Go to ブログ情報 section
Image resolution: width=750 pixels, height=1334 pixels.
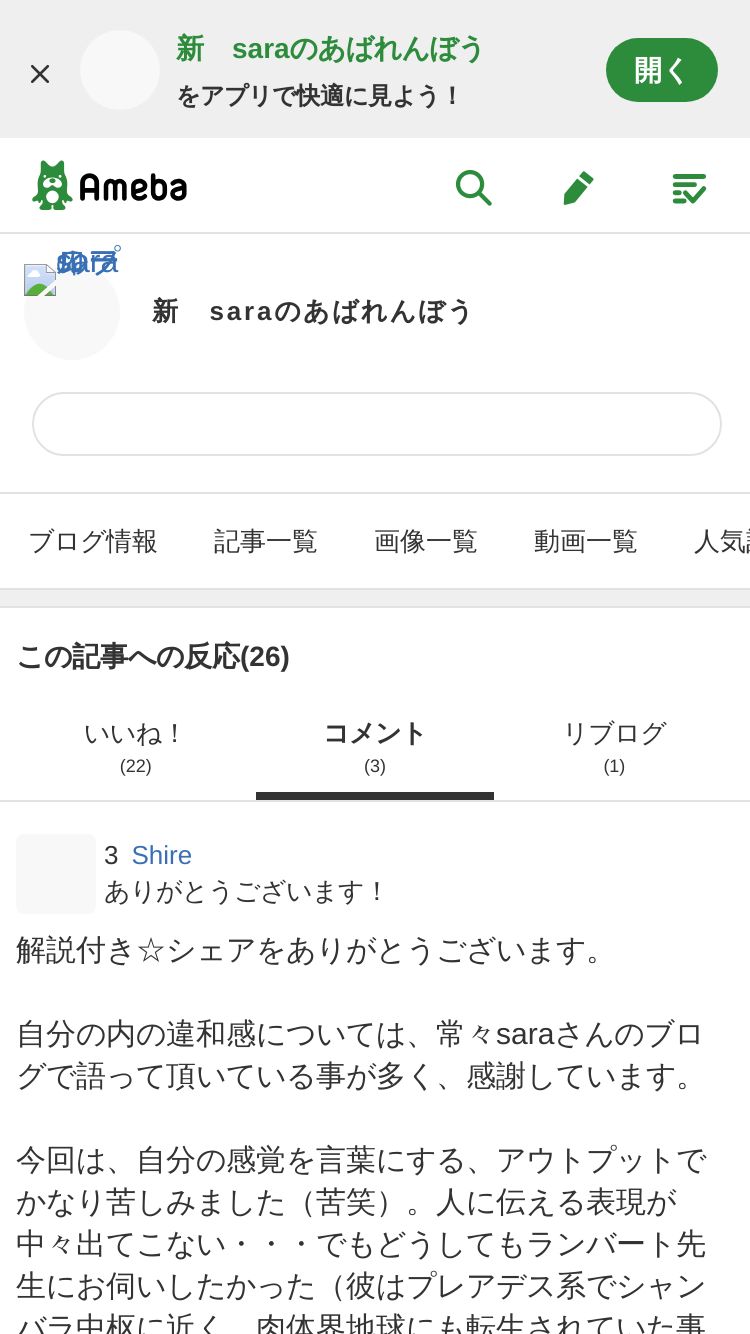93,541
